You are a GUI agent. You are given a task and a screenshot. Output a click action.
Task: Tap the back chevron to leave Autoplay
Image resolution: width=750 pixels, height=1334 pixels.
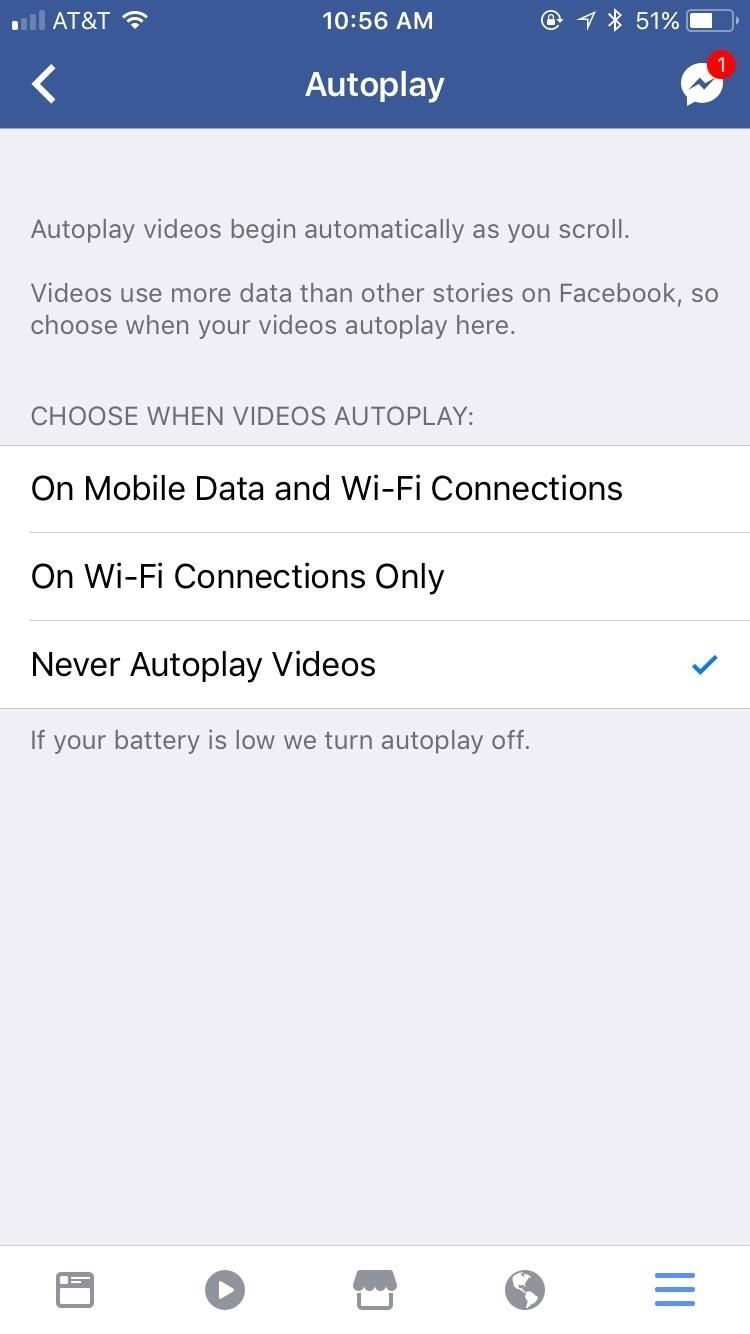click(x=44, y=84)
